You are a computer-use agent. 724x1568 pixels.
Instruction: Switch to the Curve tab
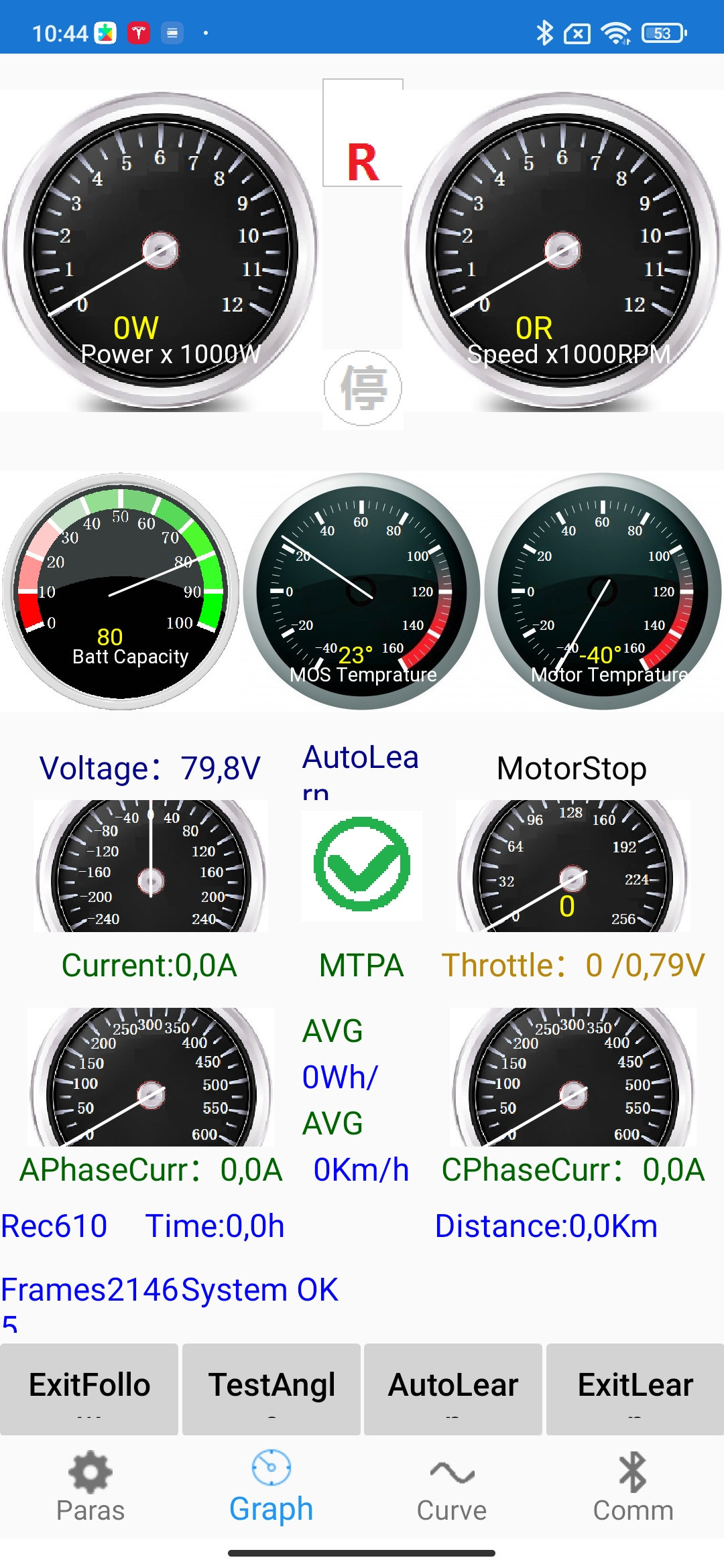tap(452, 1488)
